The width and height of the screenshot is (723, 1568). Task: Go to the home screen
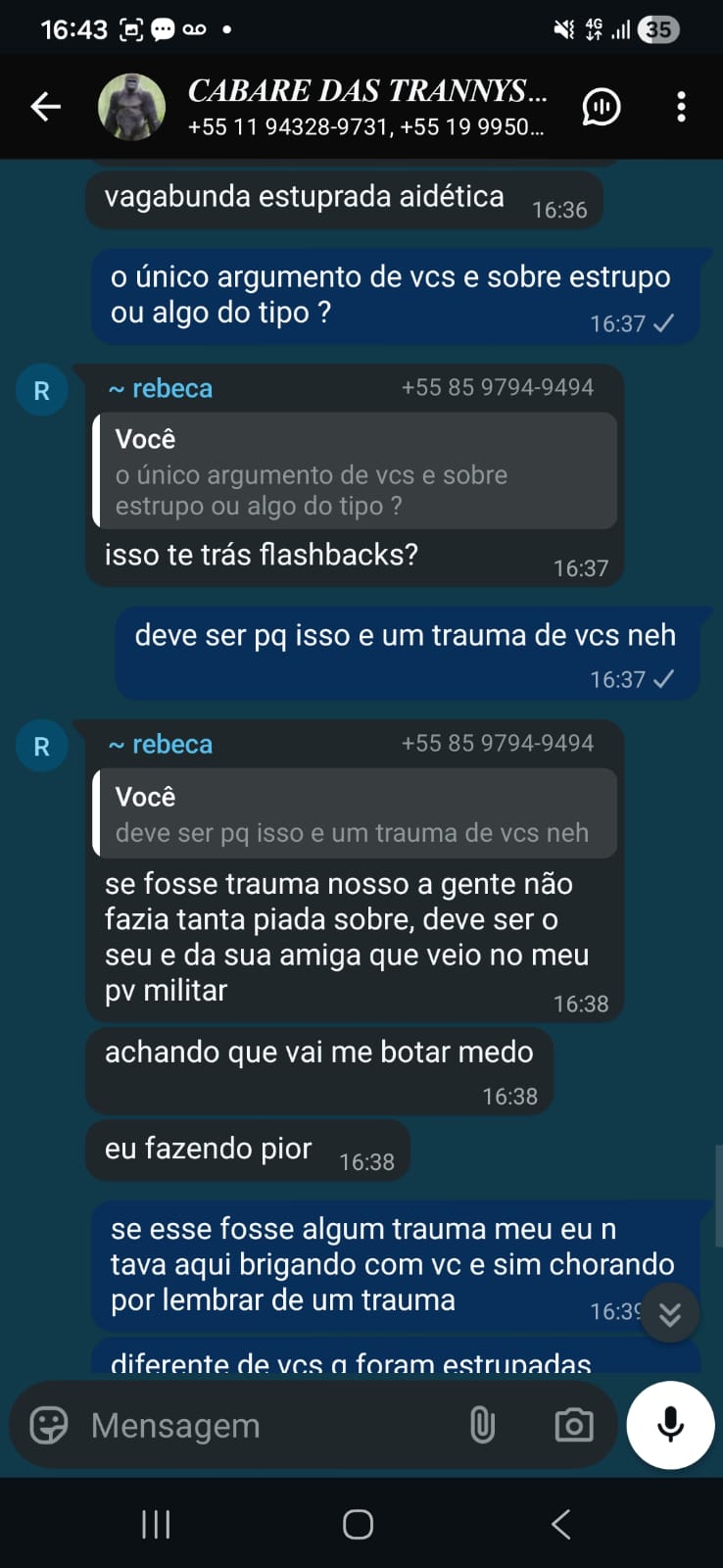coord(358,1524)
